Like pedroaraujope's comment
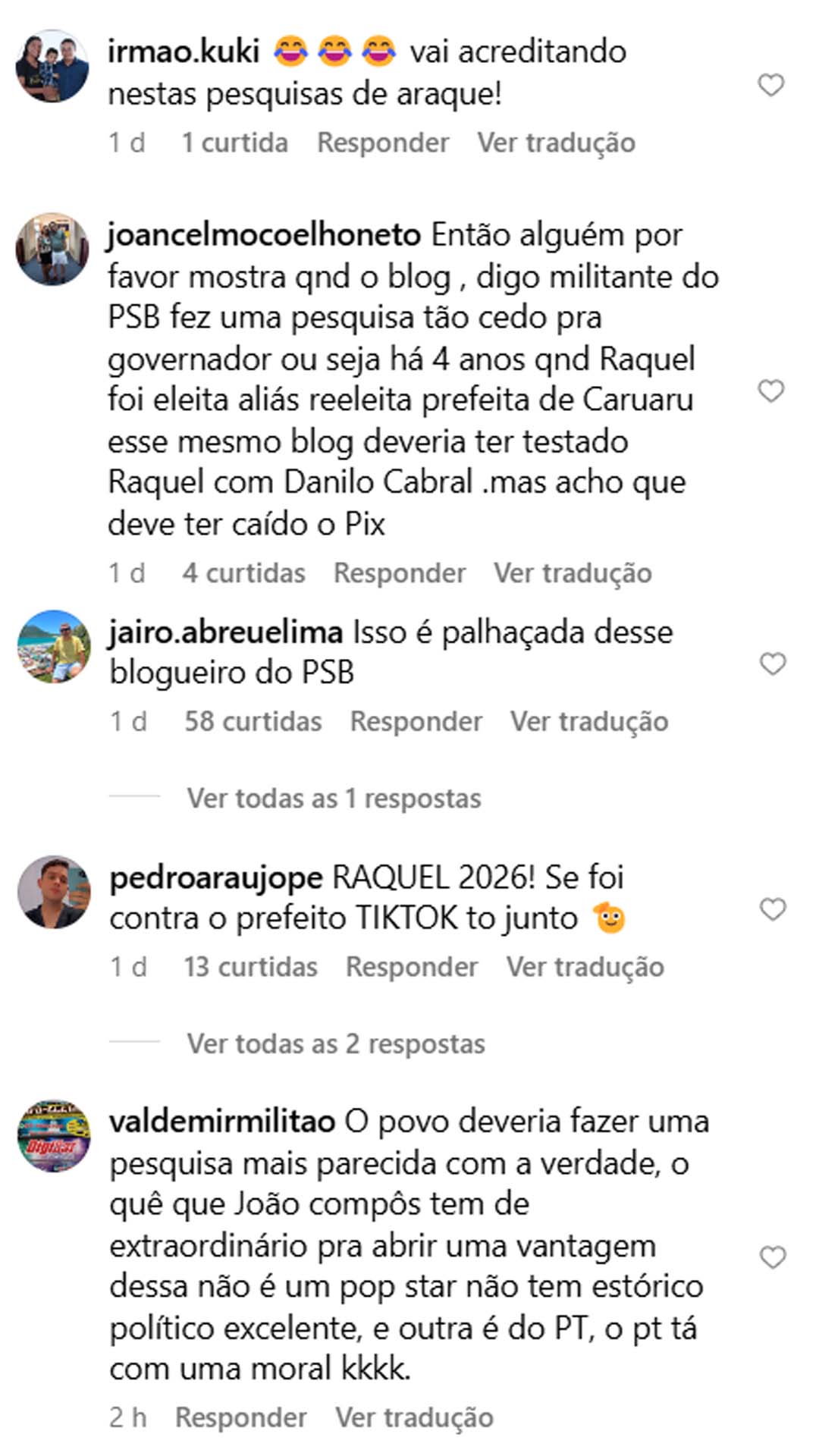Viewport: 819px width, 1456px height. pyautogui.click(x=772, y=909)
